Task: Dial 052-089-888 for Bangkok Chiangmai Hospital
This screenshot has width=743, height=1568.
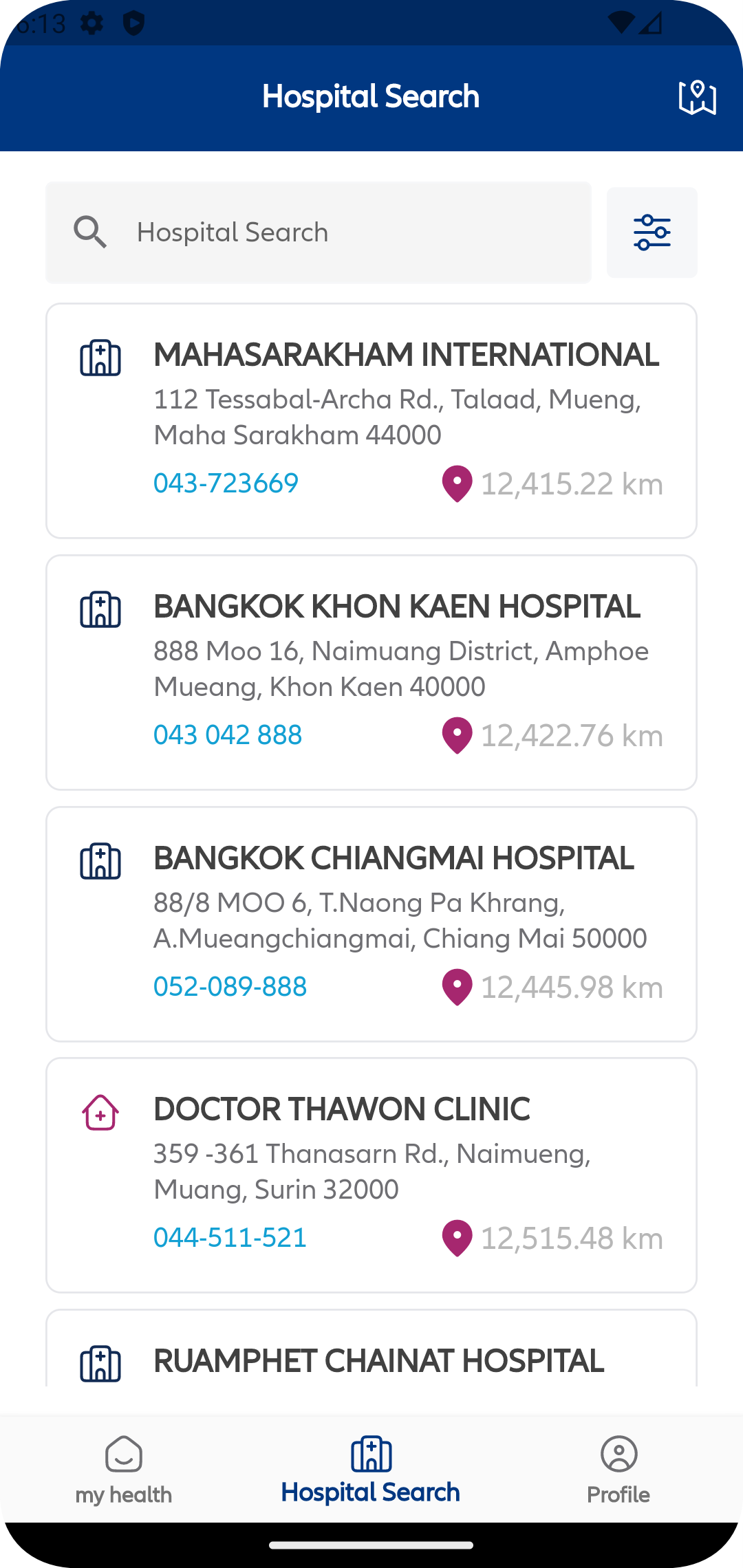Action: click(230, 987)
